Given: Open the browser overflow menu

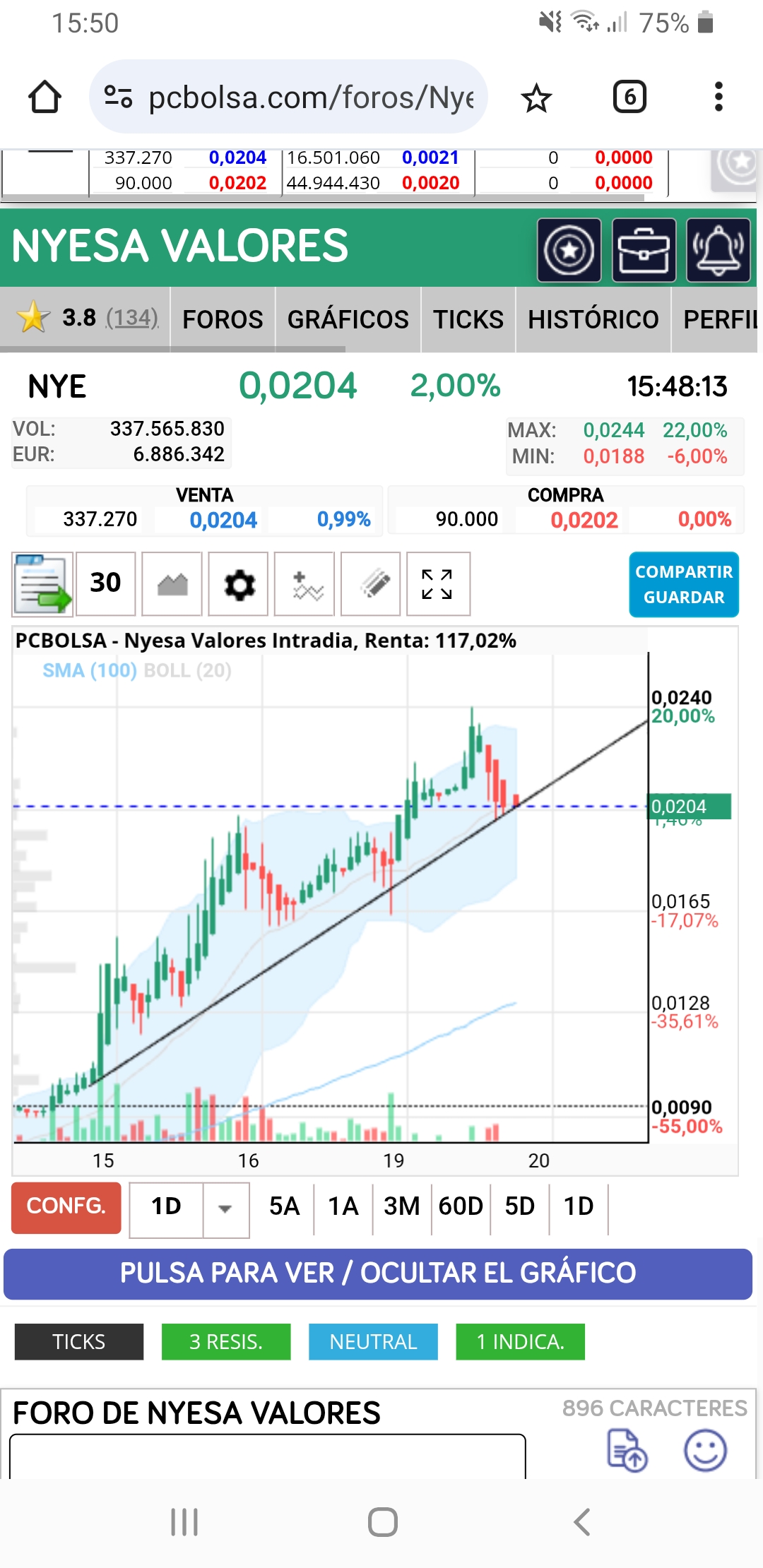Looking at the screenshot, I should click(718, 97).
